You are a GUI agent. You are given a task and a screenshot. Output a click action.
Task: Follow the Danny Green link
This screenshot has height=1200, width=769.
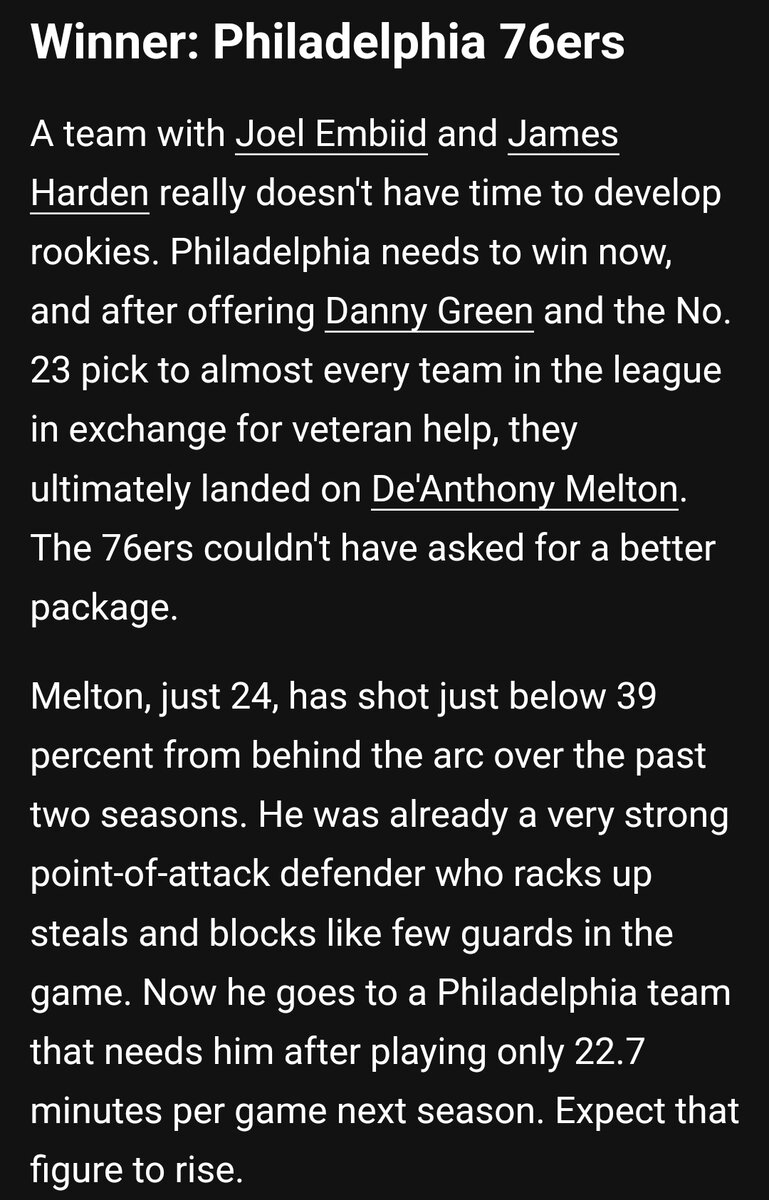[429, 313]
